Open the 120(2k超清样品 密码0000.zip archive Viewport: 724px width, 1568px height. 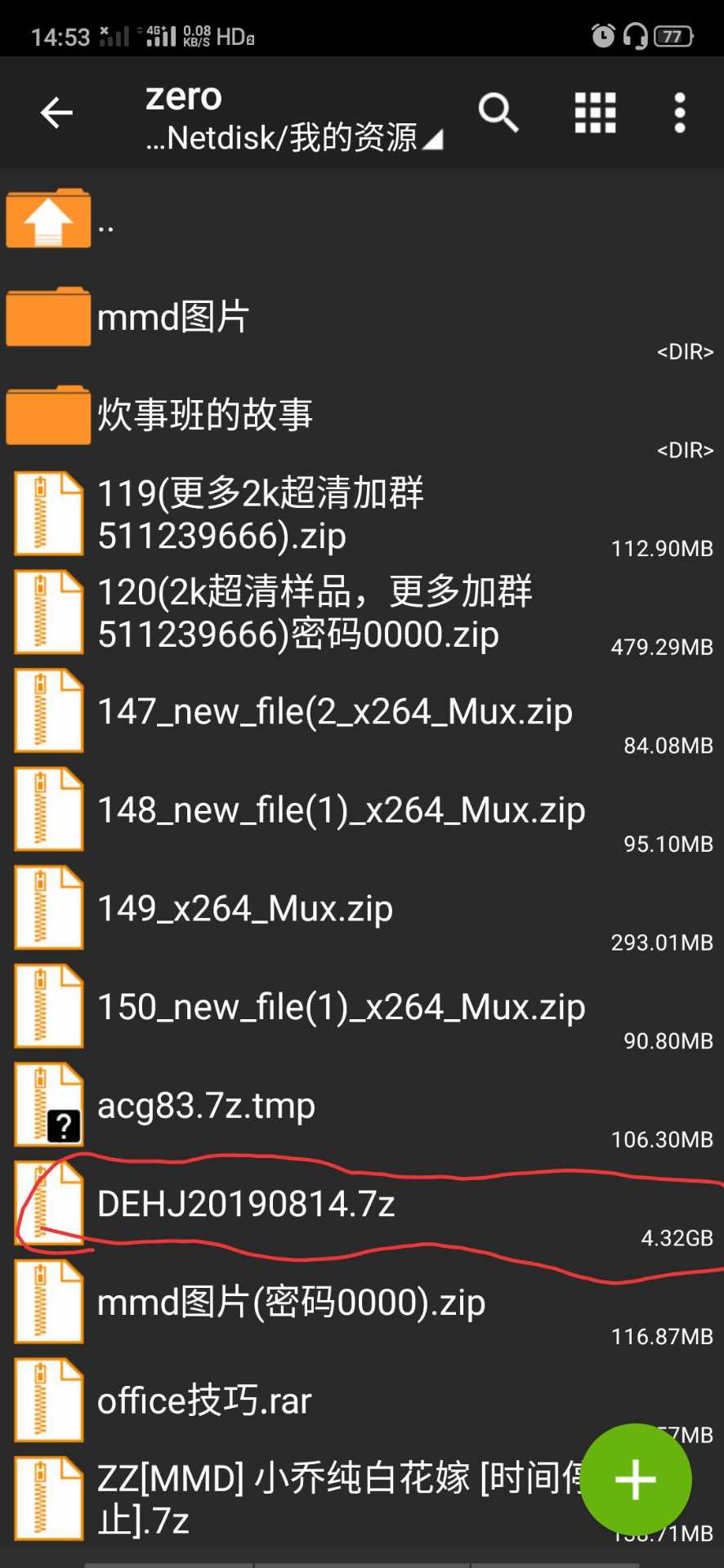click(362, 612)
